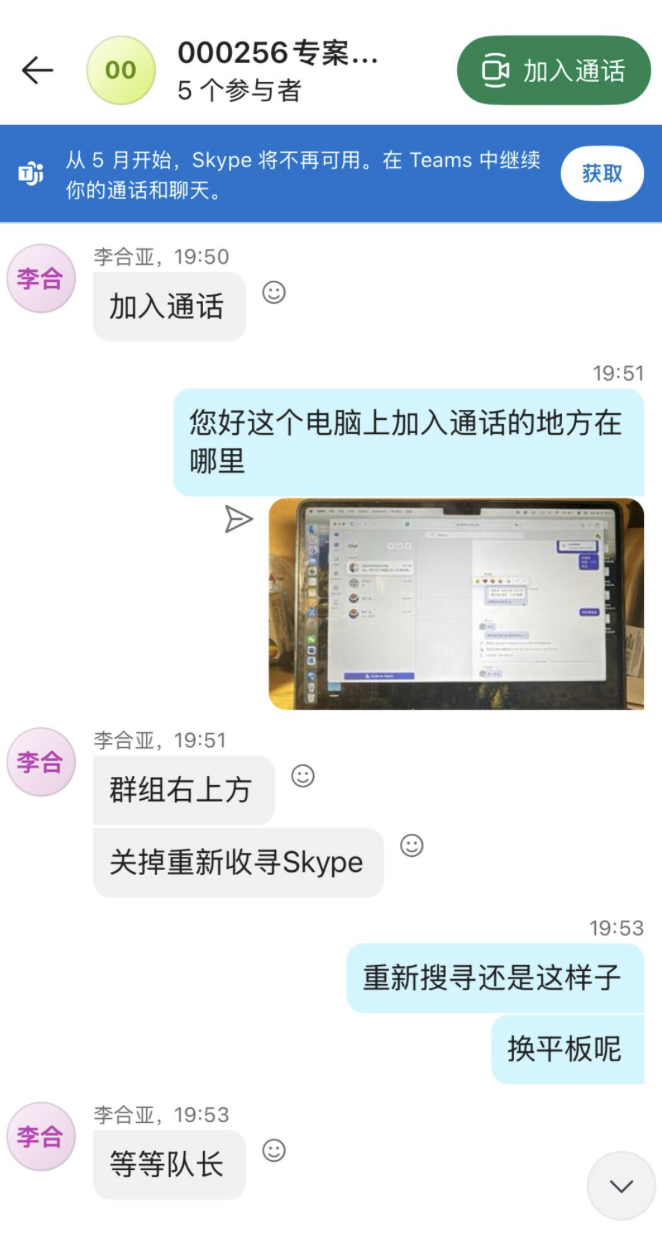
Task: React to the 加入通话 message
Action: [x=273, y=292]
